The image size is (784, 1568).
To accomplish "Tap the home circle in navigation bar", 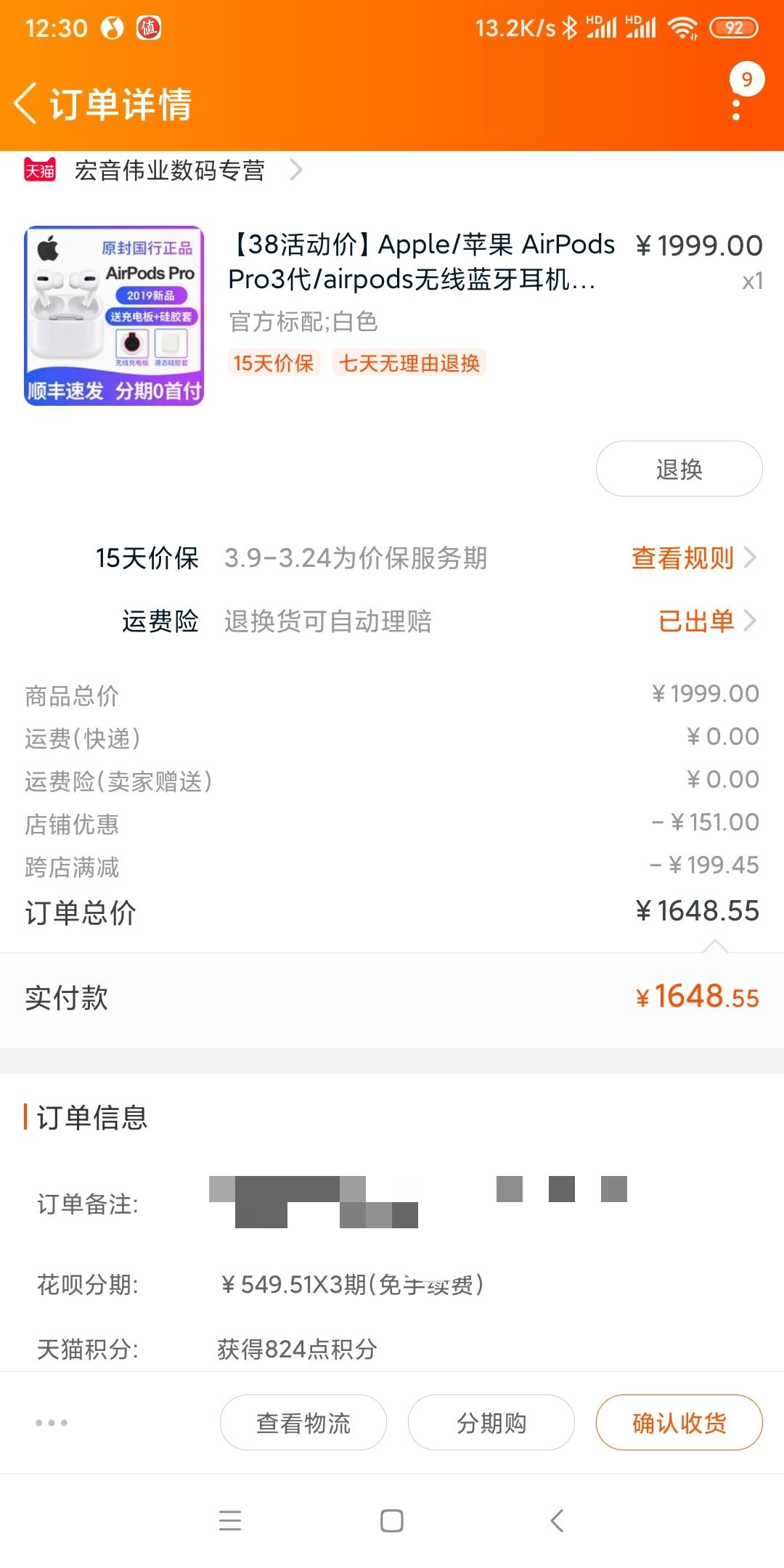I will 391,1522.
